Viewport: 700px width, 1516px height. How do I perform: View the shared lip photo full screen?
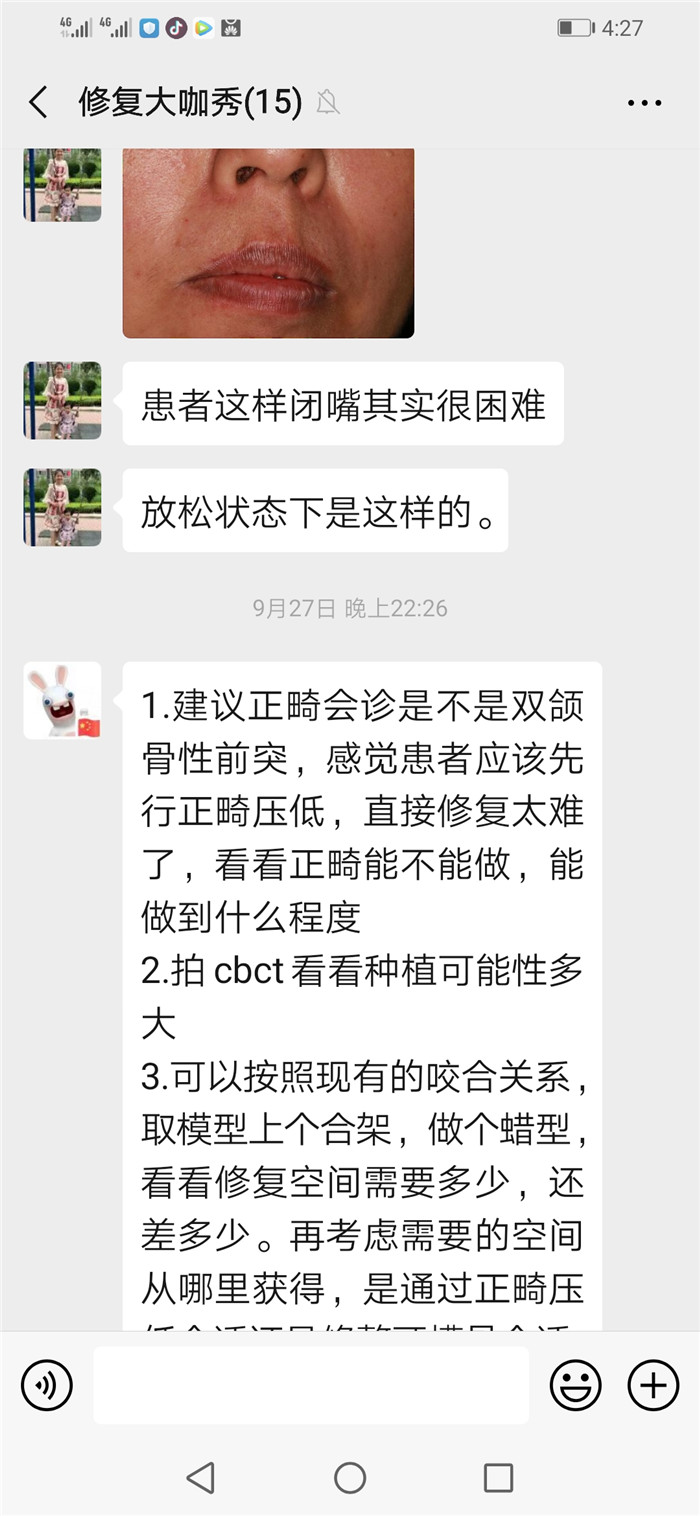pyautogui.click(x=268, y=243)
